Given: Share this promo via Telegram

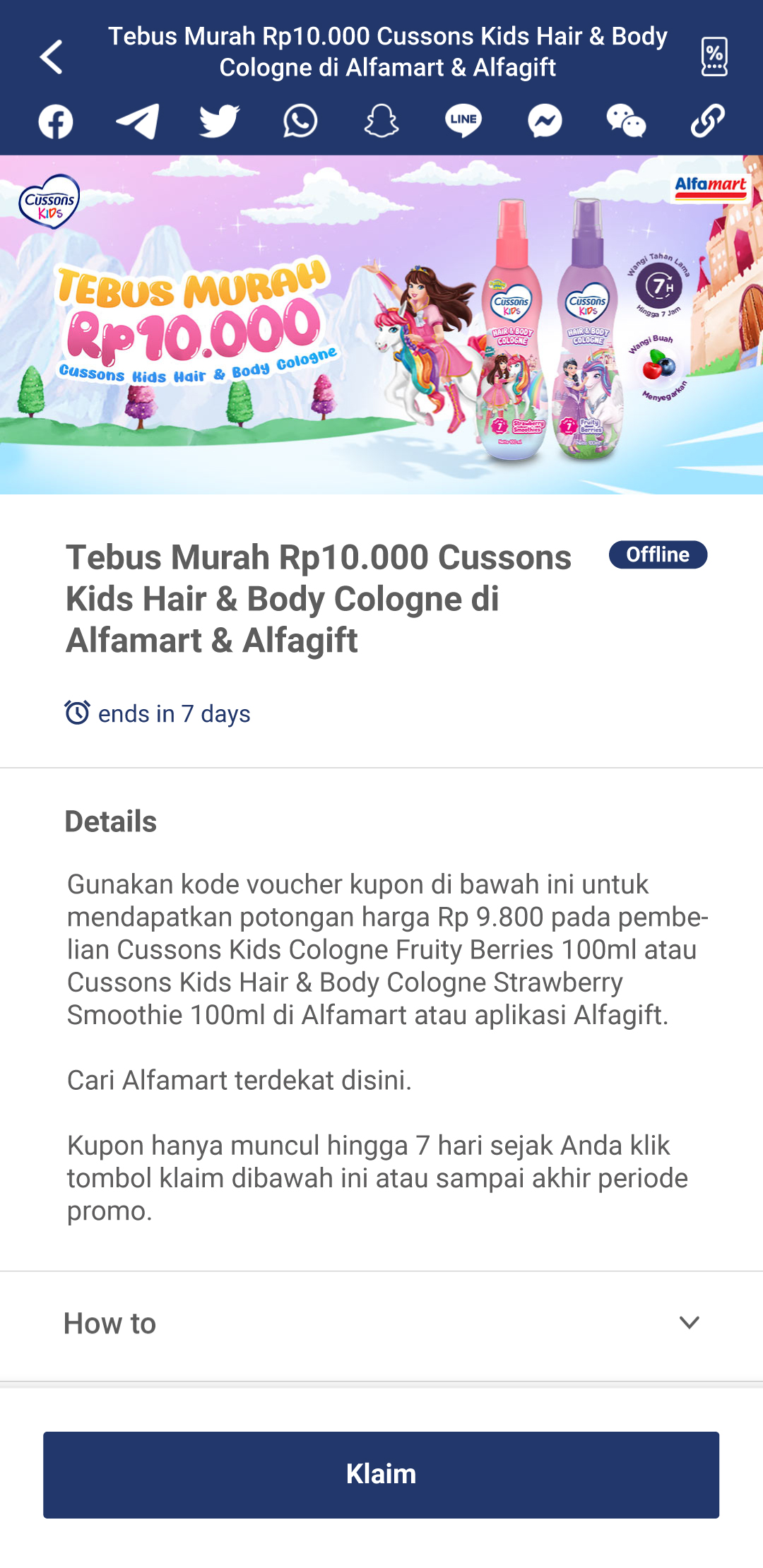Looking at the screenshot, I should coord(137,121).
